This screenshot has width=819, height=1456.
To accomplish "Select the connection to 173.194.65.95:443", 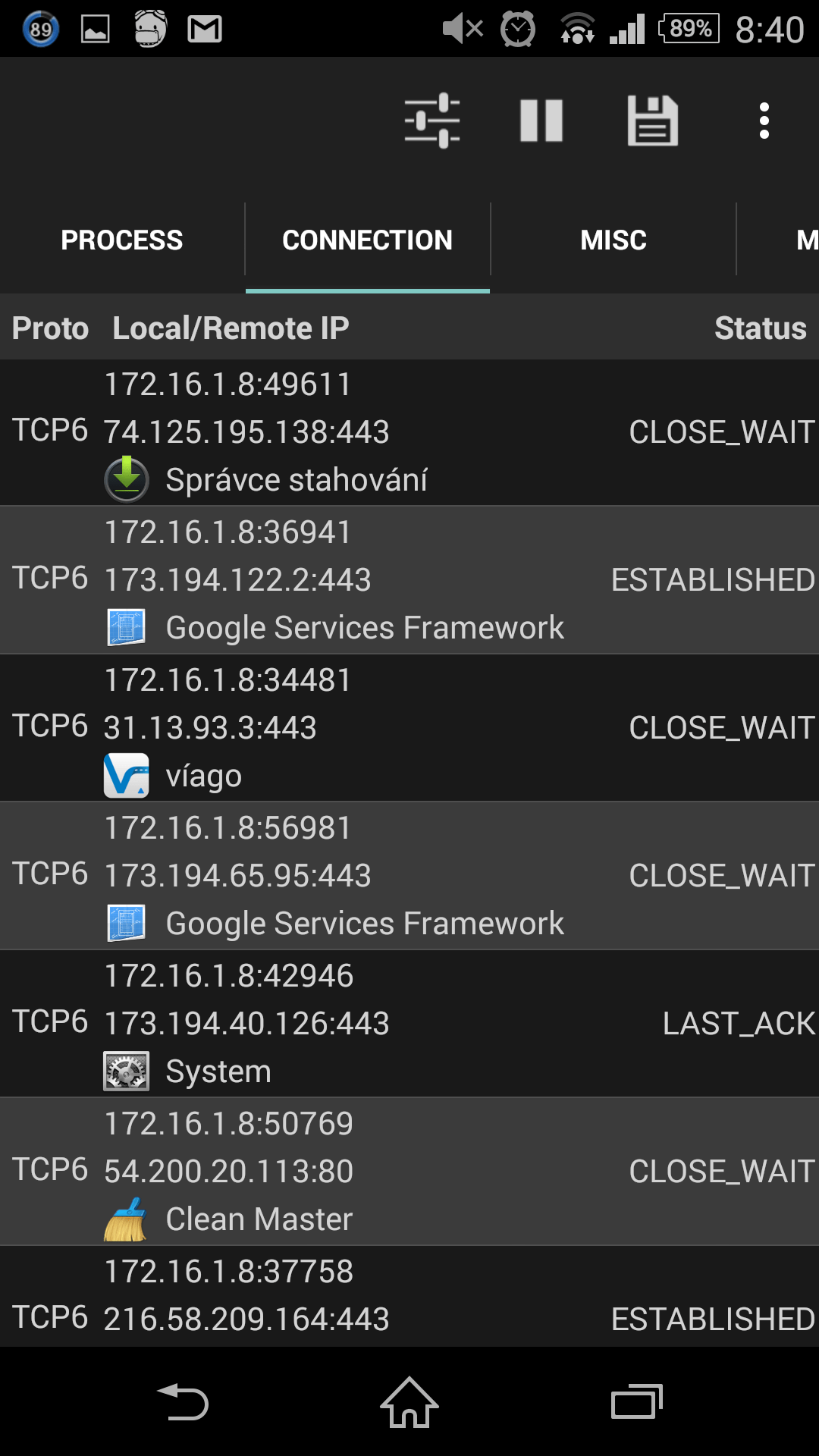I will coord(409,876).
